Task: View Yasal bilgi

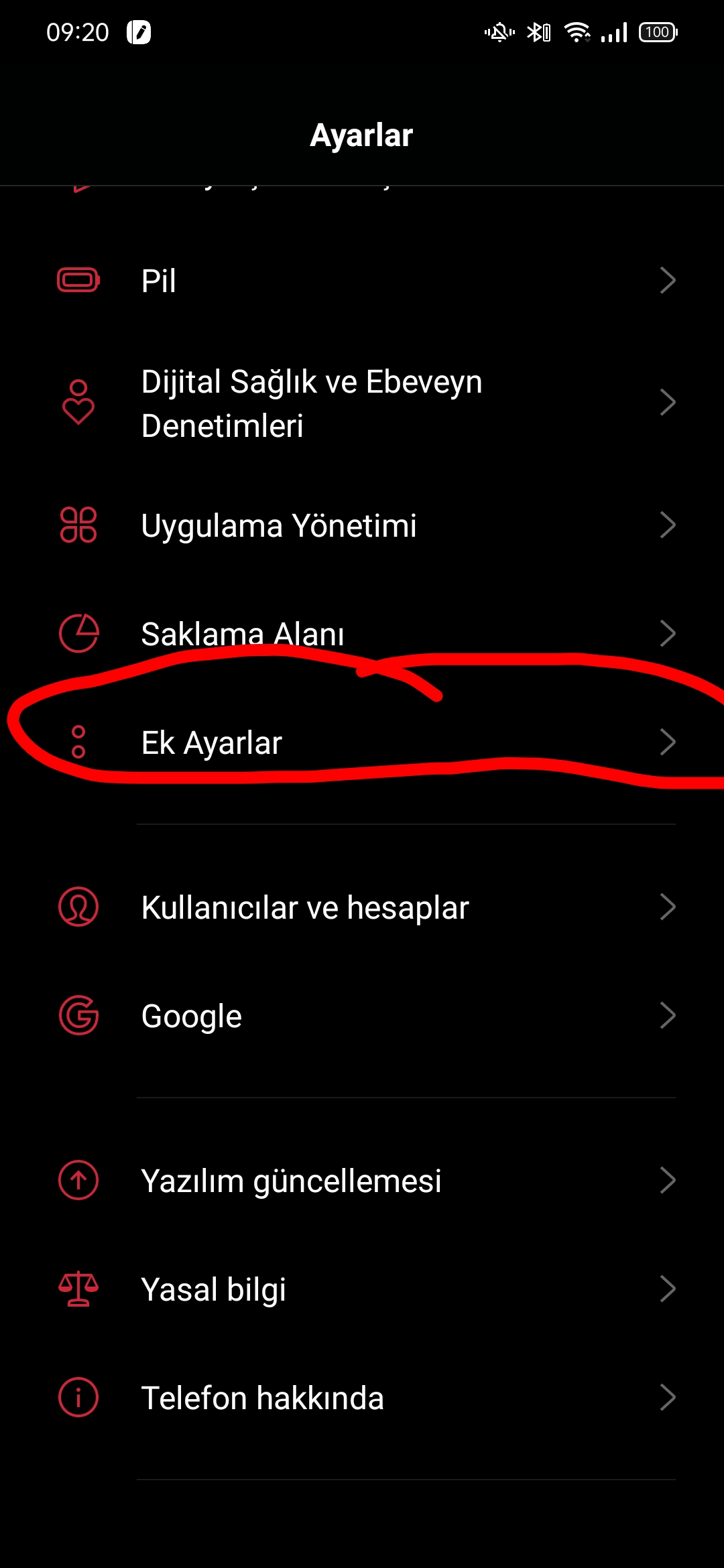Action: click(362, 1289)
